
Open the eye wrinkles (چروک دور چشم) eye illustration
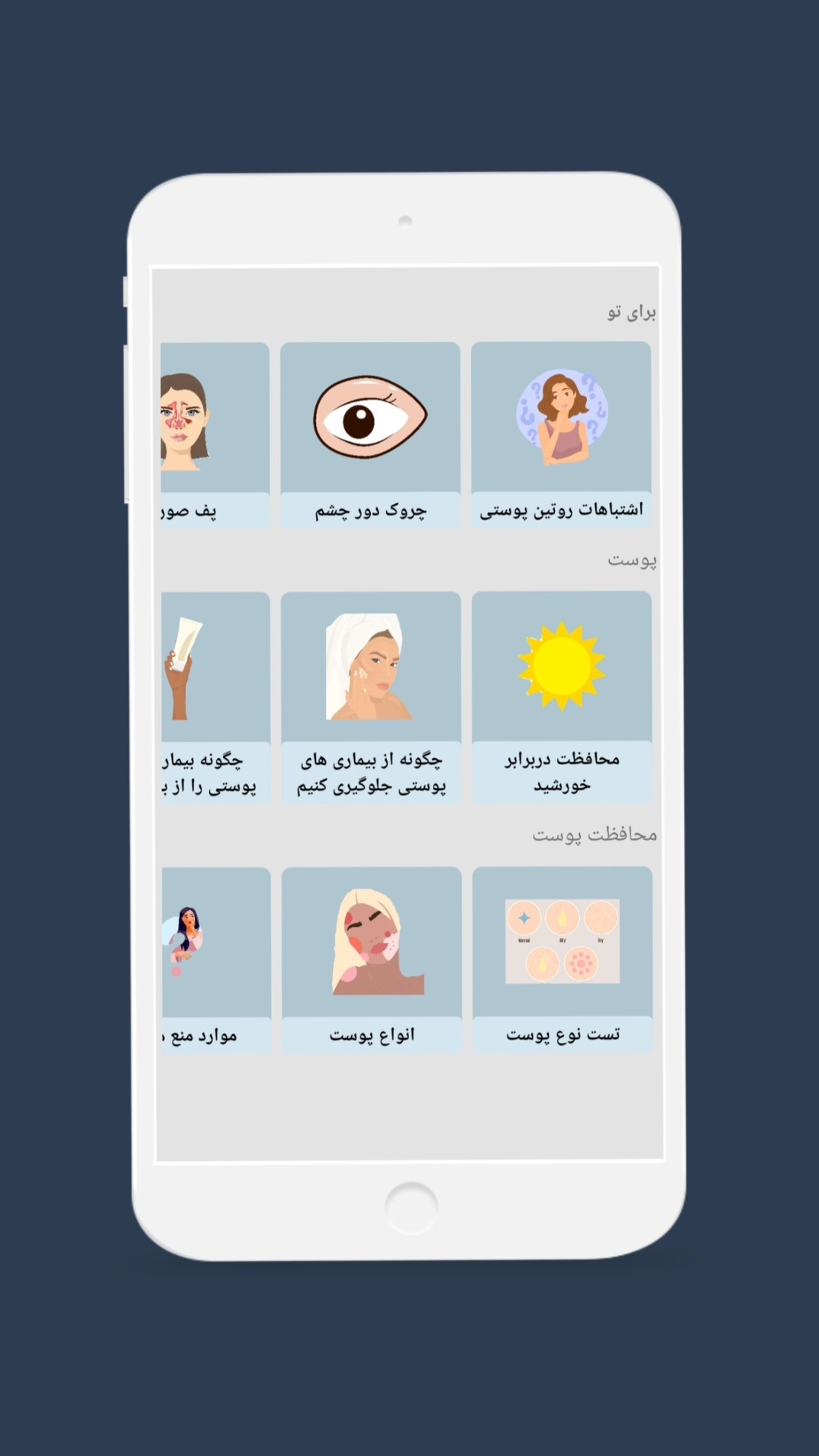tap(369, 418)
